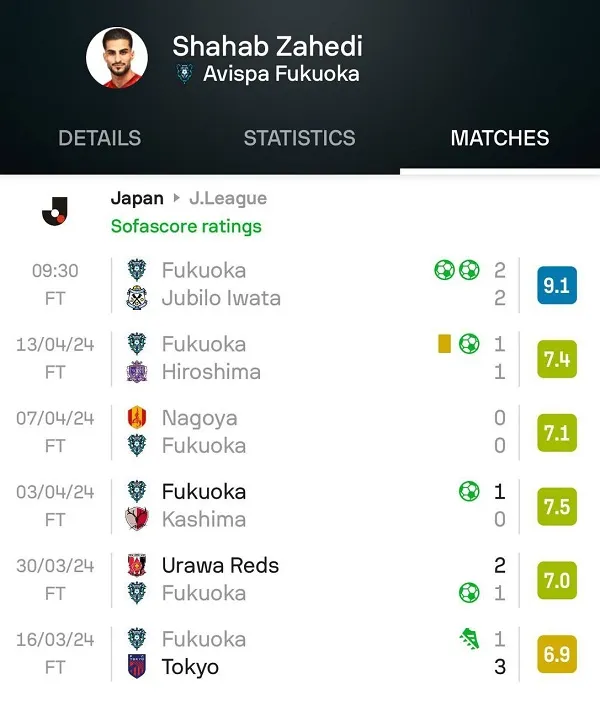Open the Fukuoka vs Jubilo Iwata match
600x706 pixels.
[x=300, y=284]
